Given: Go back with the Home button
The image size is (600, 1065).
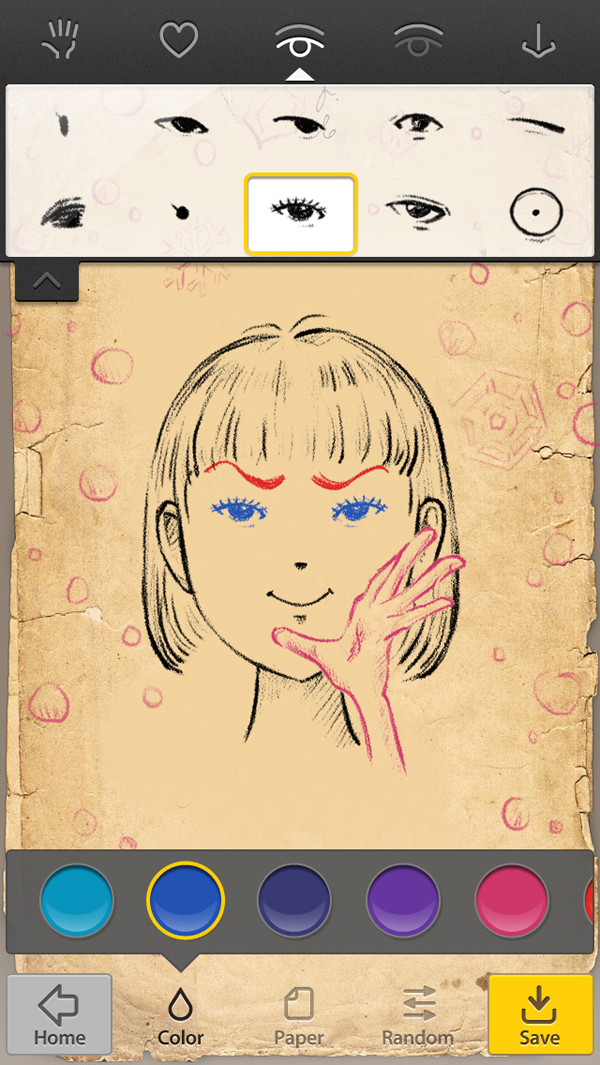Looking at the screenshot, I should (x=59, y=1014).
